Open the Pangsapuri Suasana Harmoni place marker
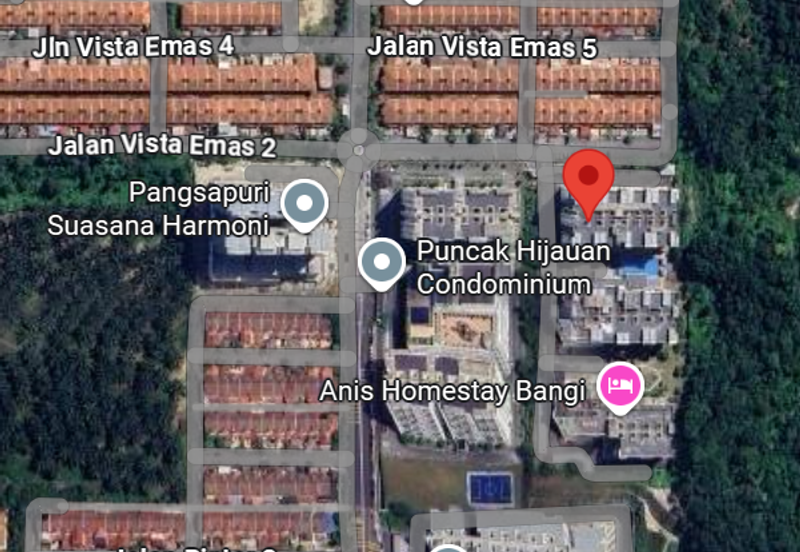Viewport: 800px width, 552px height. [x=304, y=205]
